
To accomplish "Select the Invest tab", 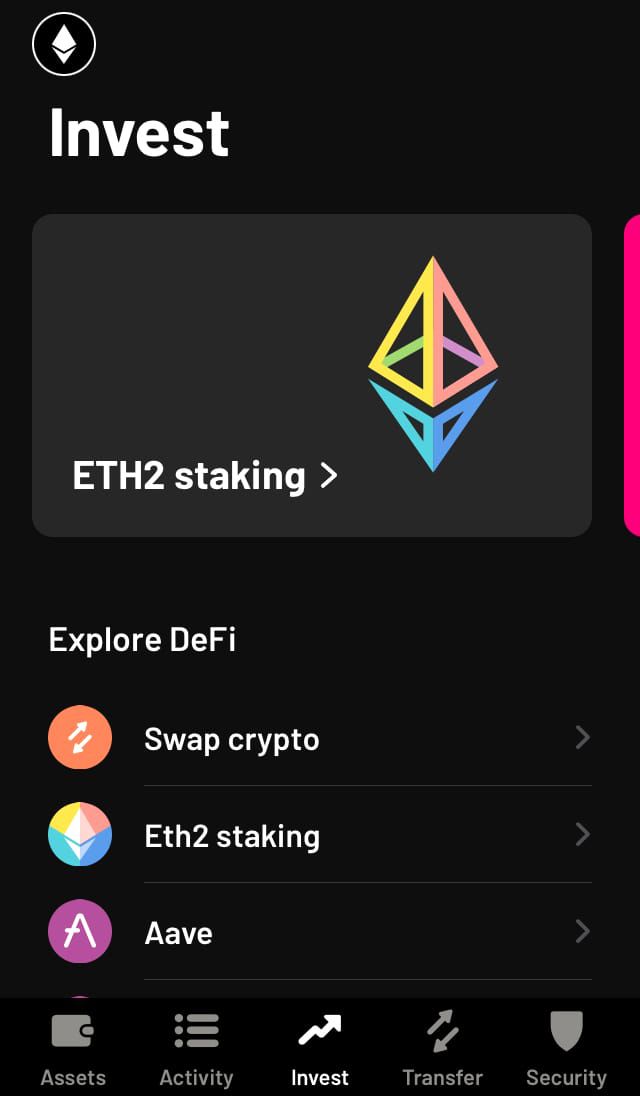I will coord(320,1048).
